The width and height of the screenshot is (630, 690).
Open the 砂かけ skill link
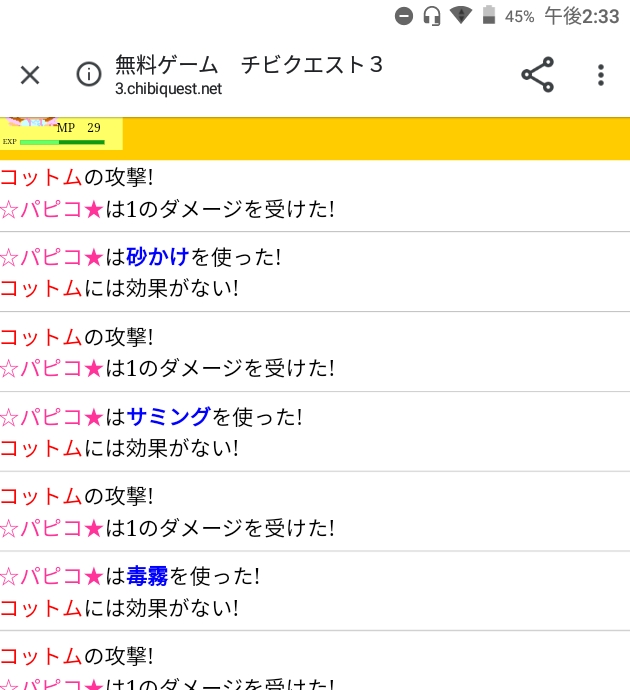(158, 258)
